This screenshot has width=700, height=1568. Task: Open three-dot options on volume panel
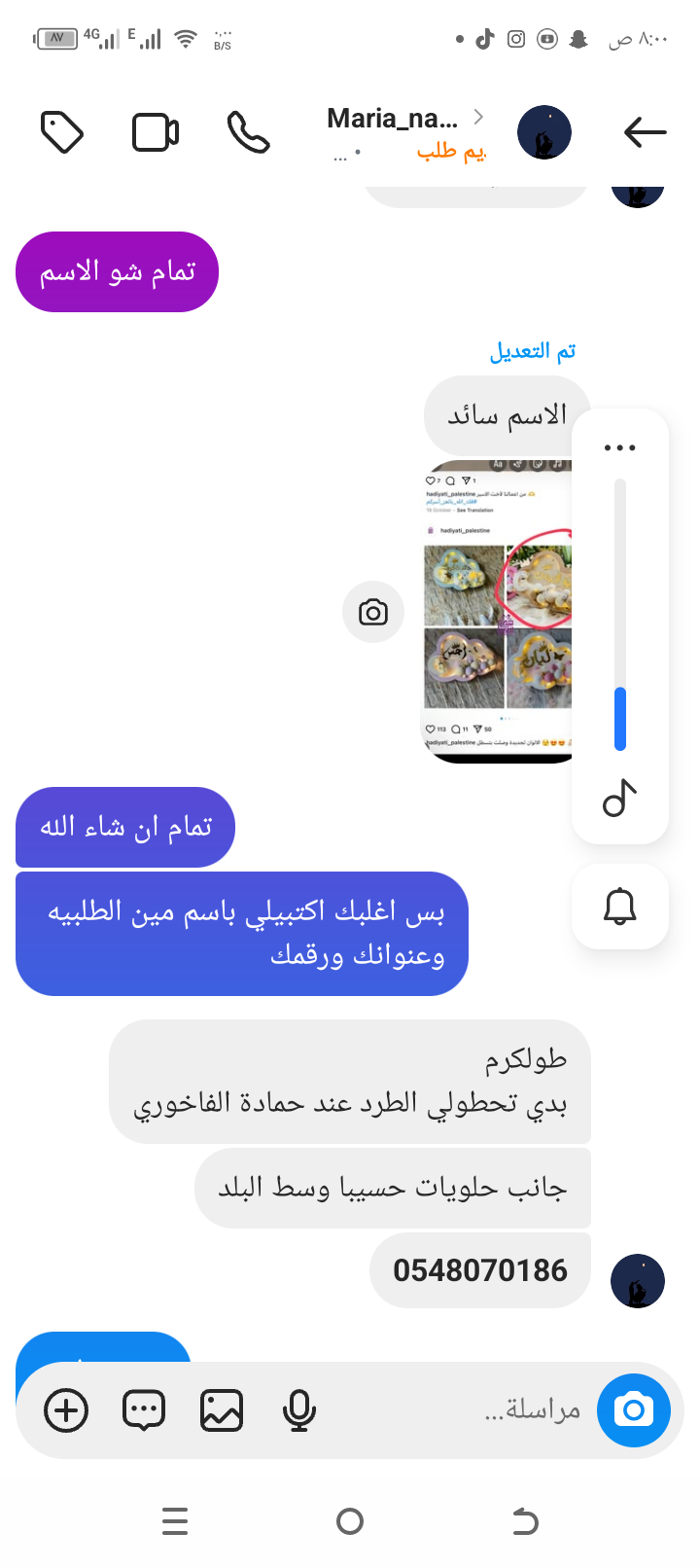[x=619, y=448]
